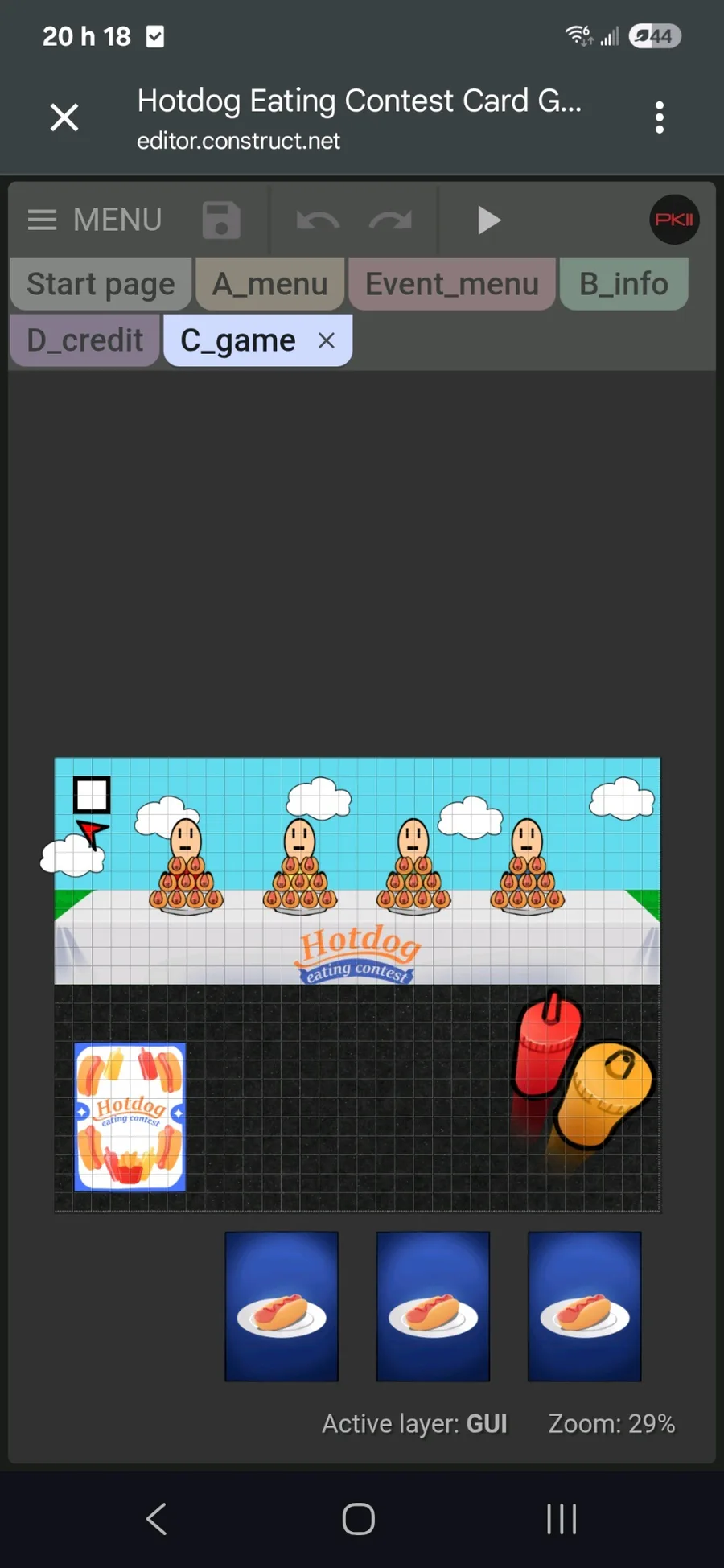The width and height of the screenshot is (724, 1568).
Task: Close the browser custom tab
Action: coord(64,117)
